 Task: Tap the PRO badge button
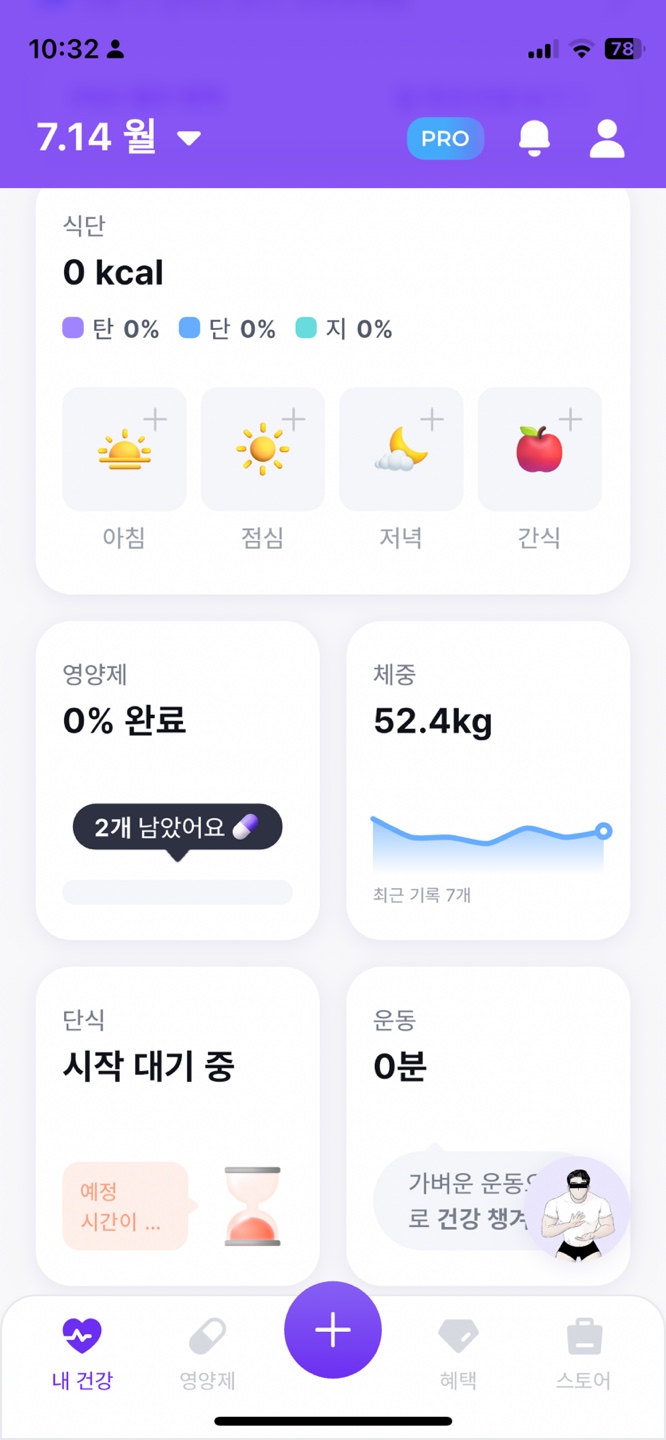pos(445,139)
